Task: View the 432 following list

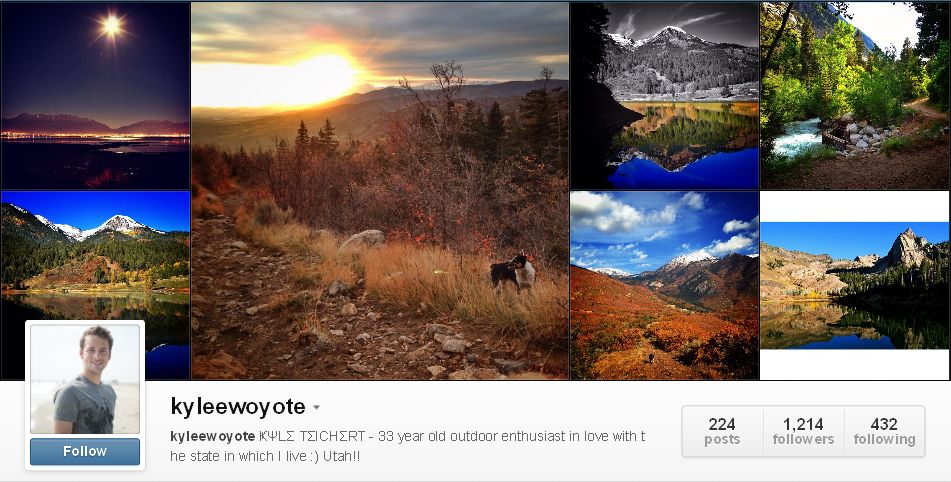Action: (x=884, y=431)
